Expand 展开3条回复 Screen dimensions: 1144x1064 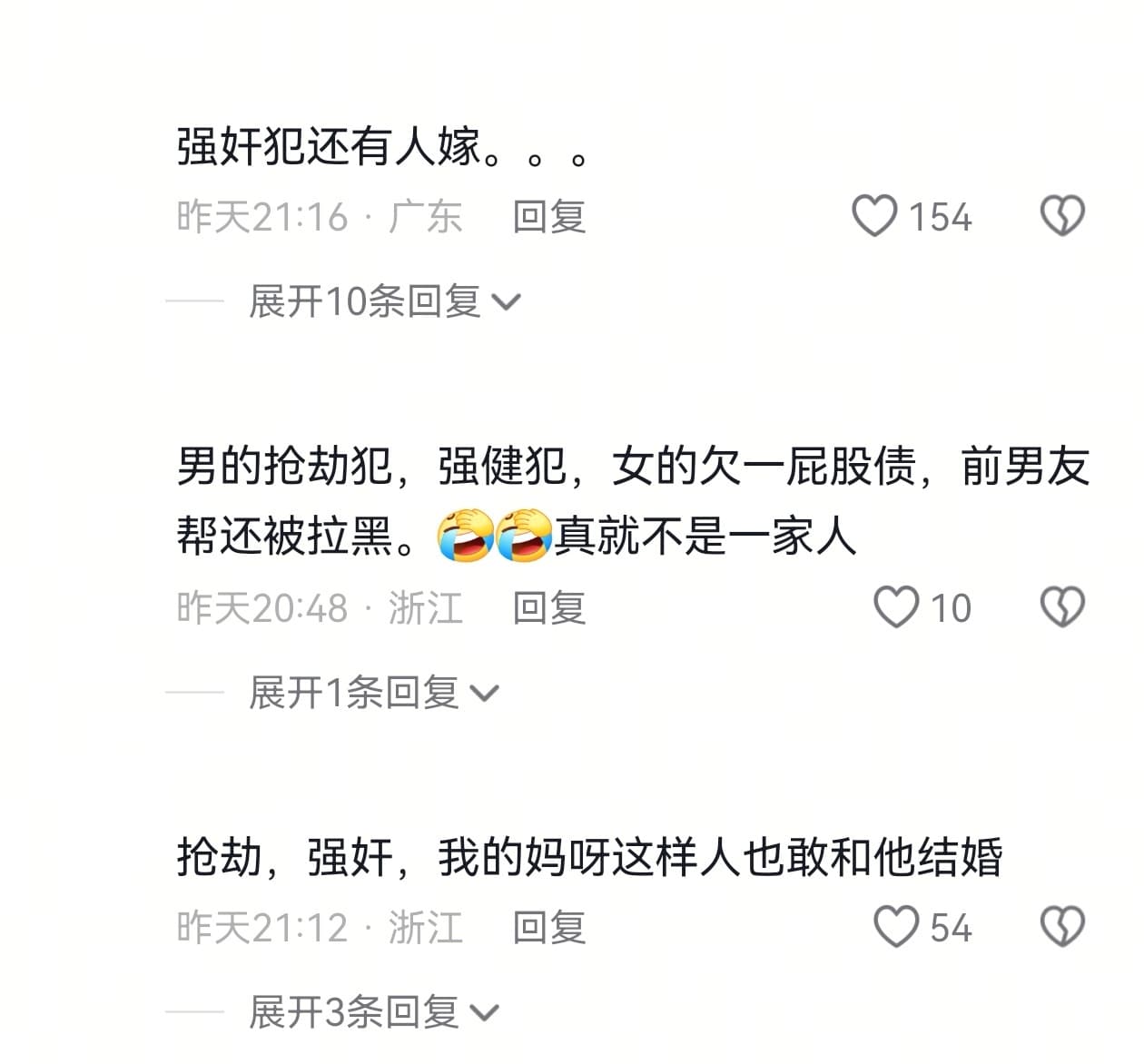pos(373,1012)
